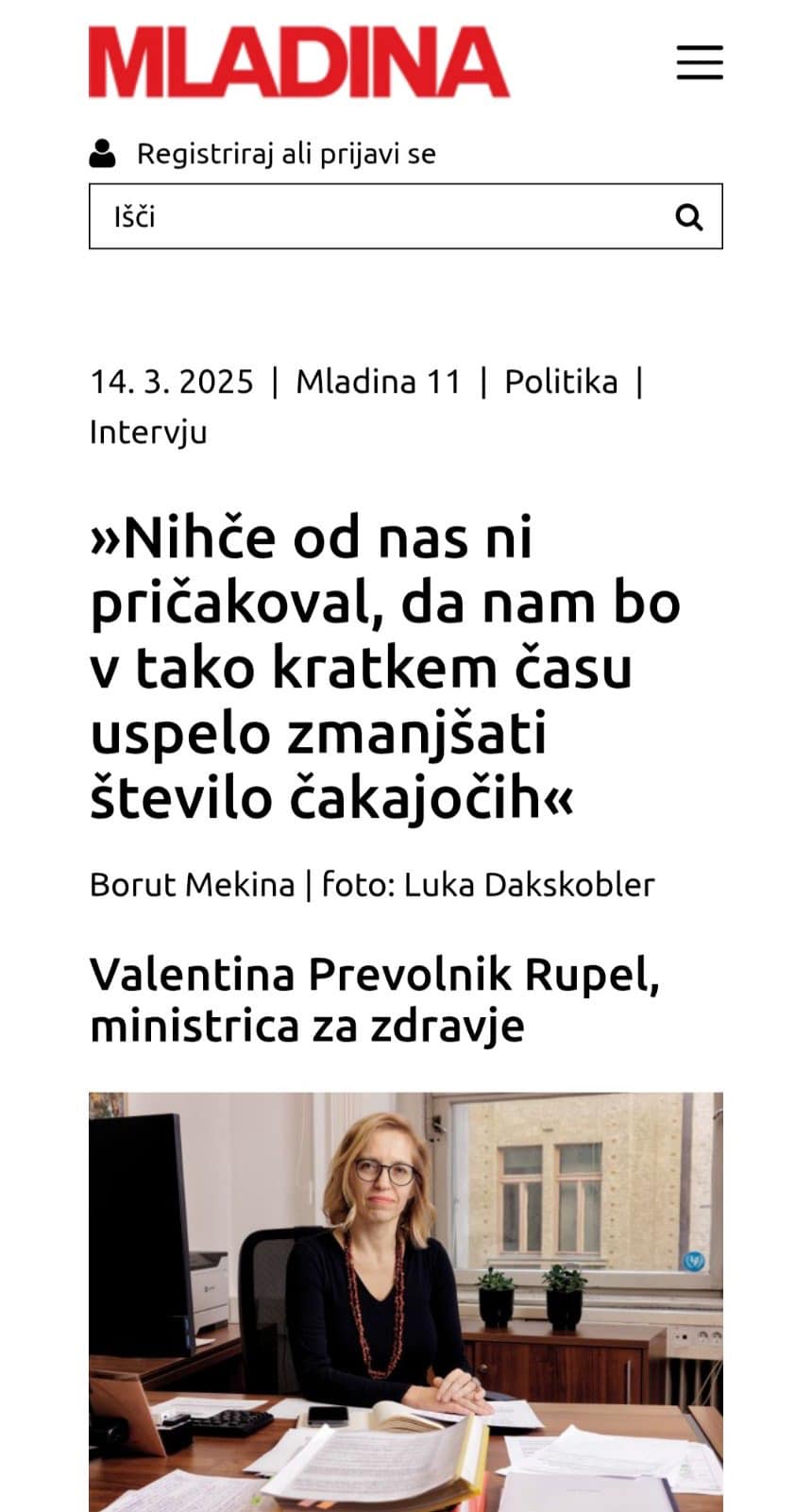This screenshot has height=1512, width=812.
Task: Go to the Mladina home page logo
Action: click(299, 62)
